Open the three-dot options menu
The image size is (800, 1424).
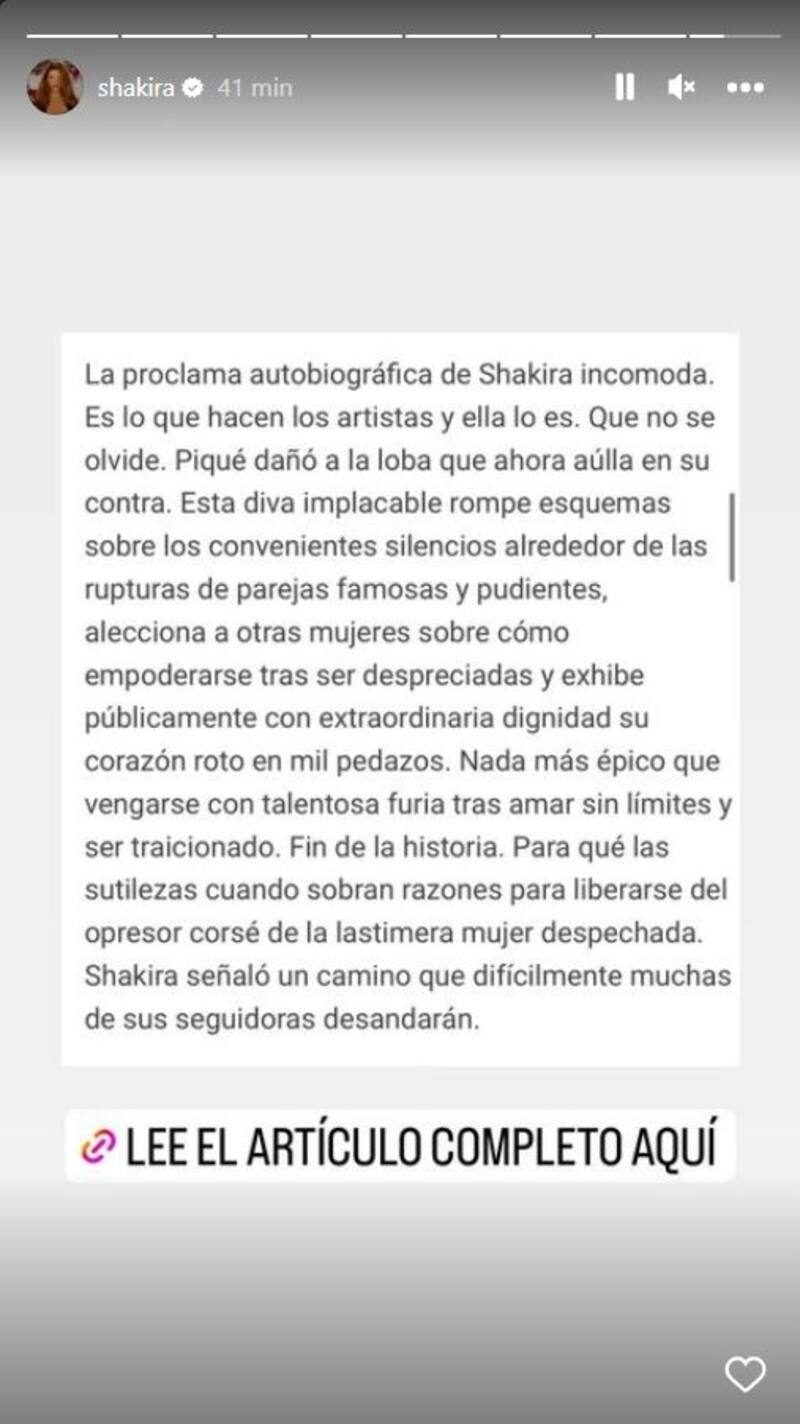tap(745, 88)
